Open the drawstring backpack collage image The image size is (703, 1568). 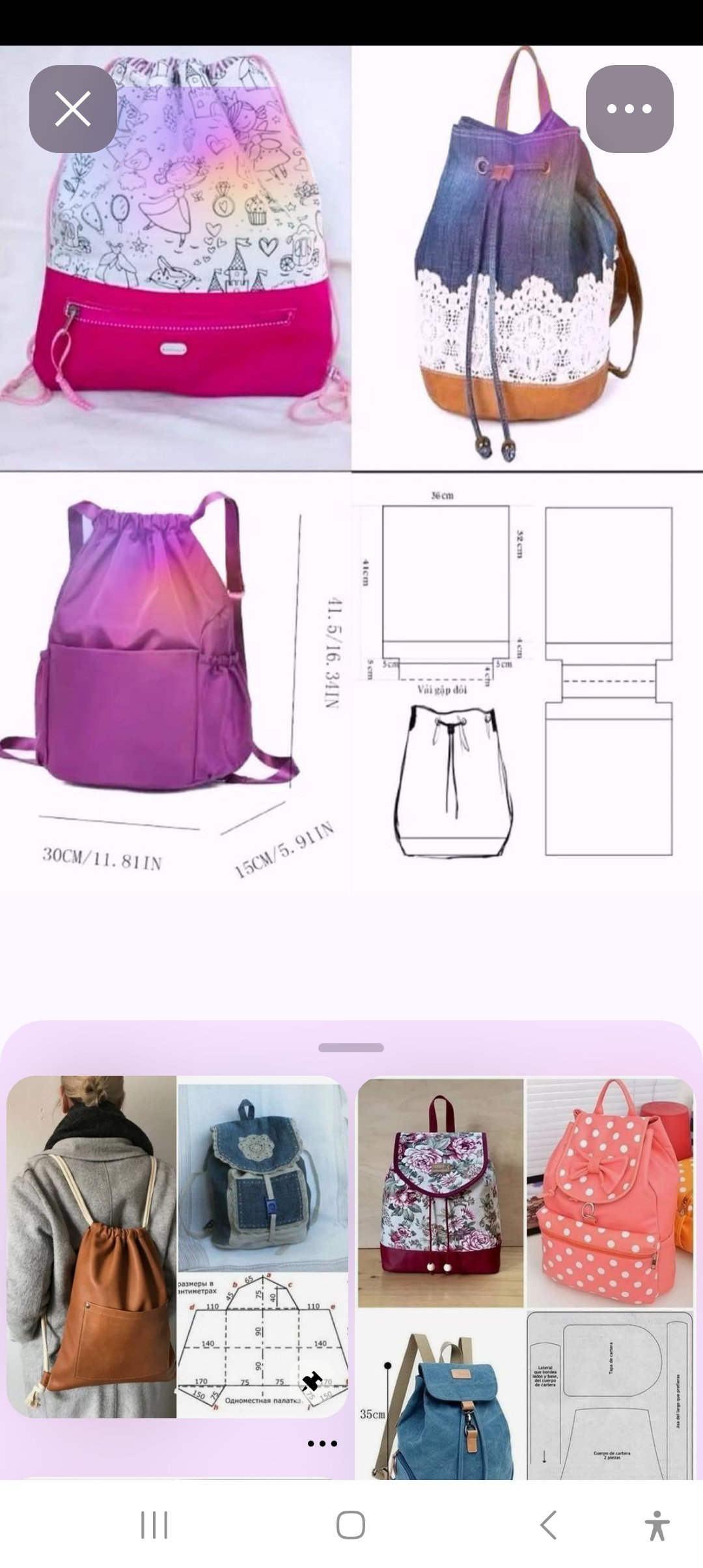click(x=351, y=469)
